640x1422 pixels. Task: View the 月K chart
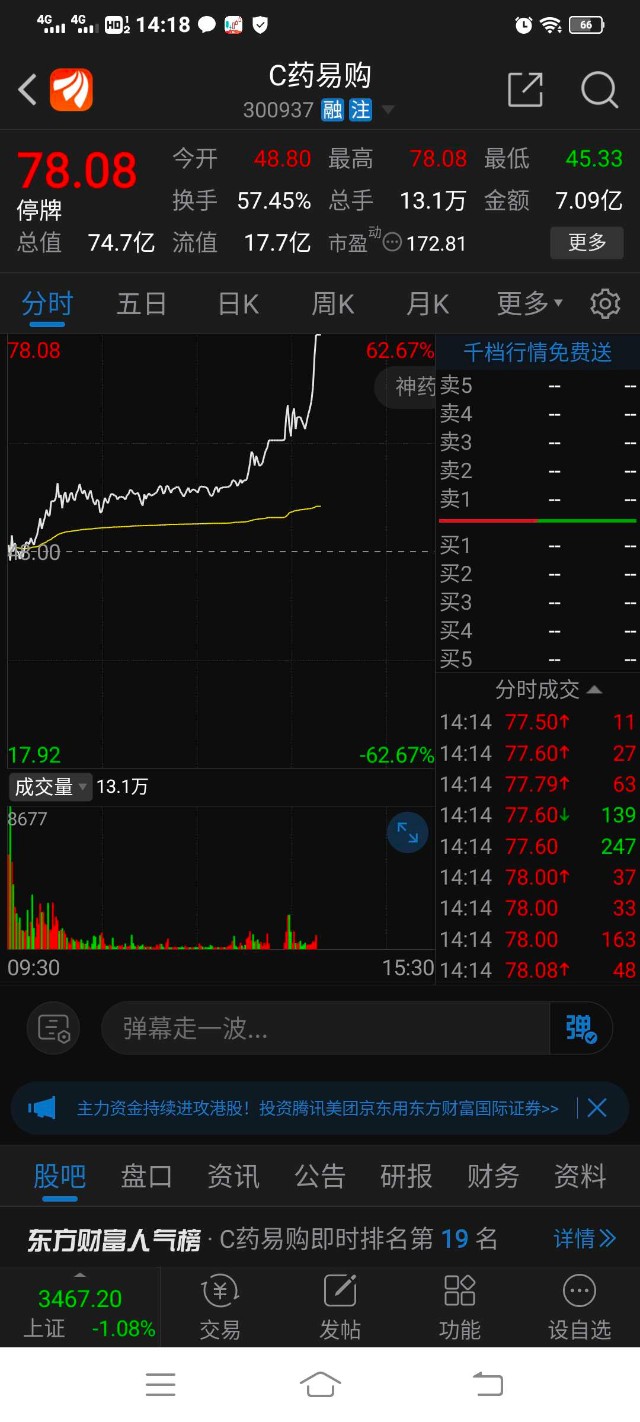point(427,303)
